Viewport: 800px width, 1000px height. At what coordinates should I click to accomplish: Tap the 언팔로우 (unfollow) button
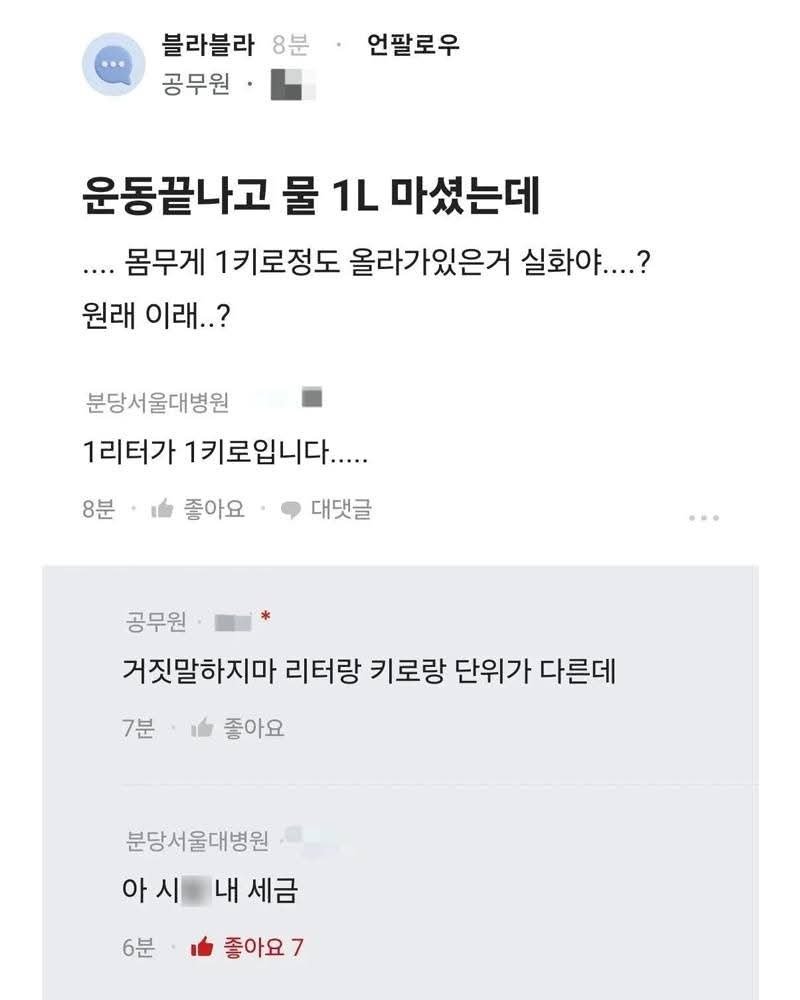pyautogui.click(x=413, y=45)
